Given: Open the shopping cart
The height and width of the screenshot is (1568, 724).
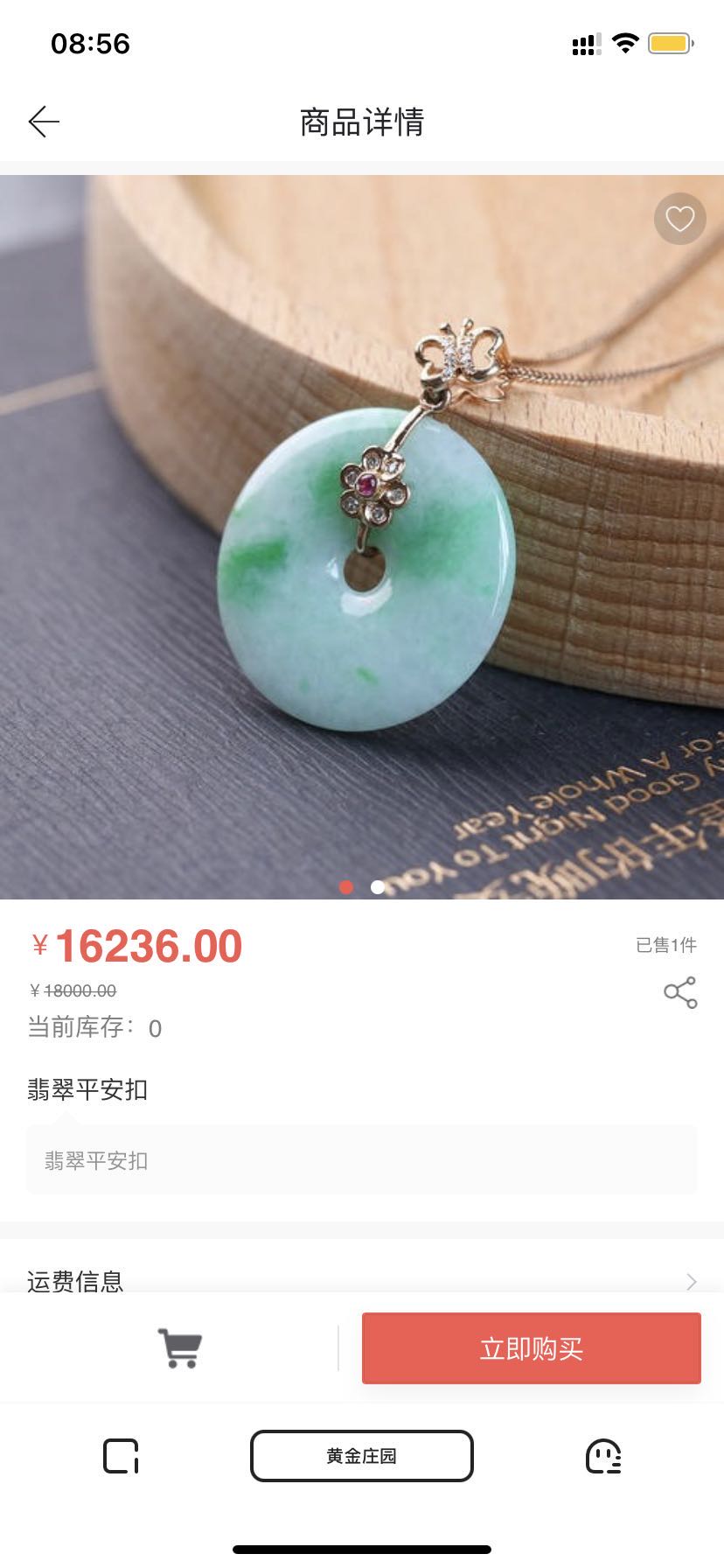Looking at the screenshot, I should click(179, 1347).
